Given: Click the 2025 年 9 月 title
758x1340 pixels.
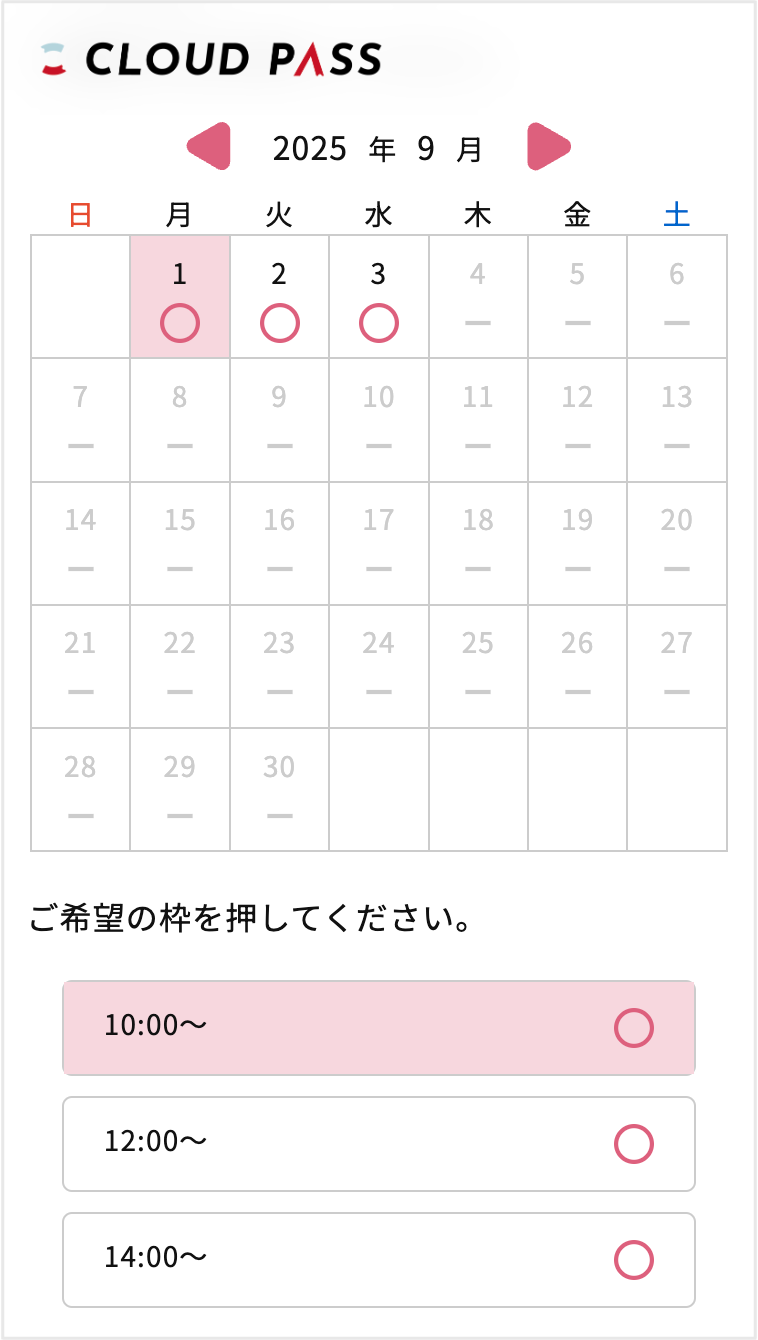Looking at the screenshot, I should 378,146.
